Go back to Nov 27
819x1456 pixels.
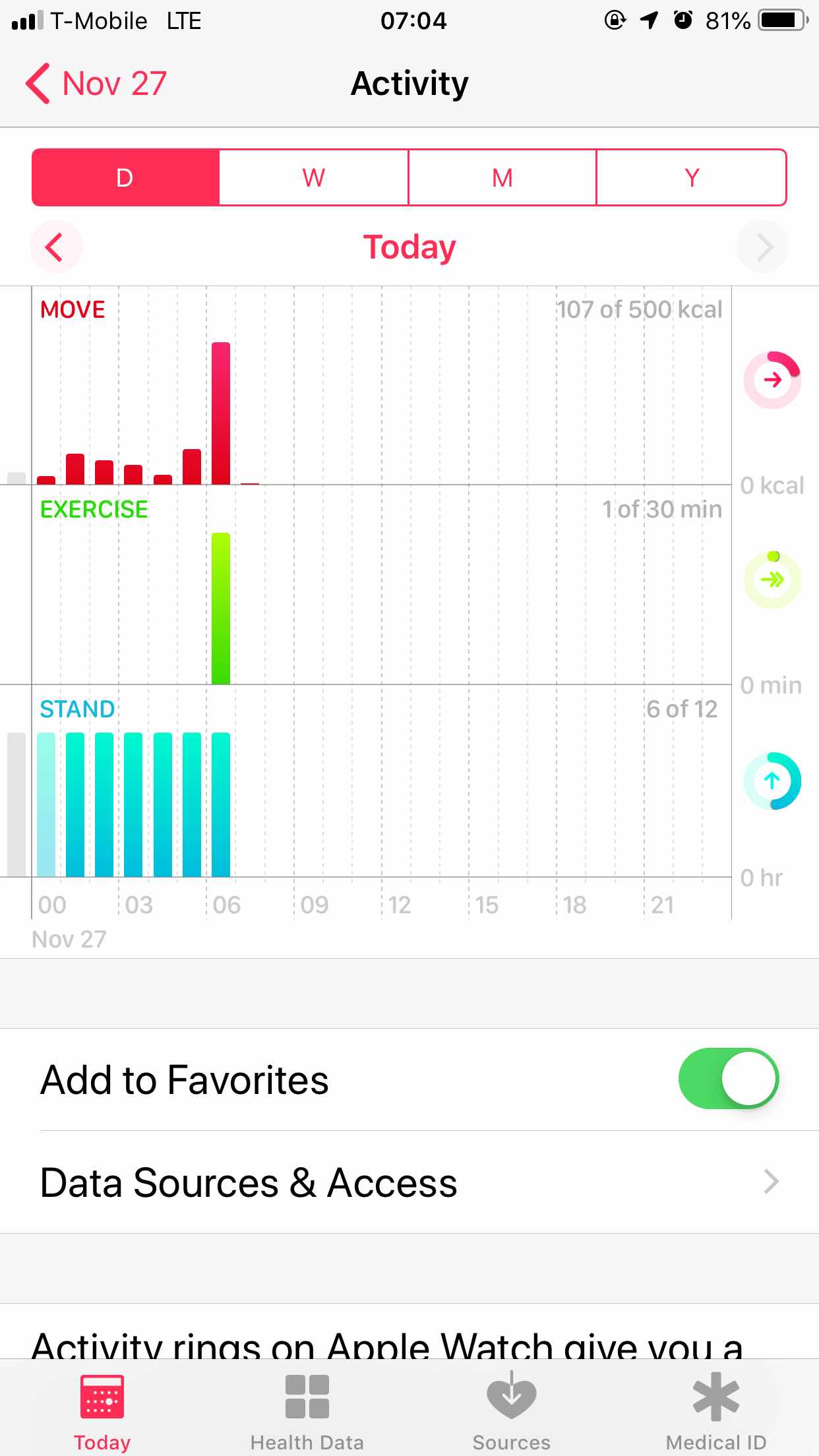point(96,84)
